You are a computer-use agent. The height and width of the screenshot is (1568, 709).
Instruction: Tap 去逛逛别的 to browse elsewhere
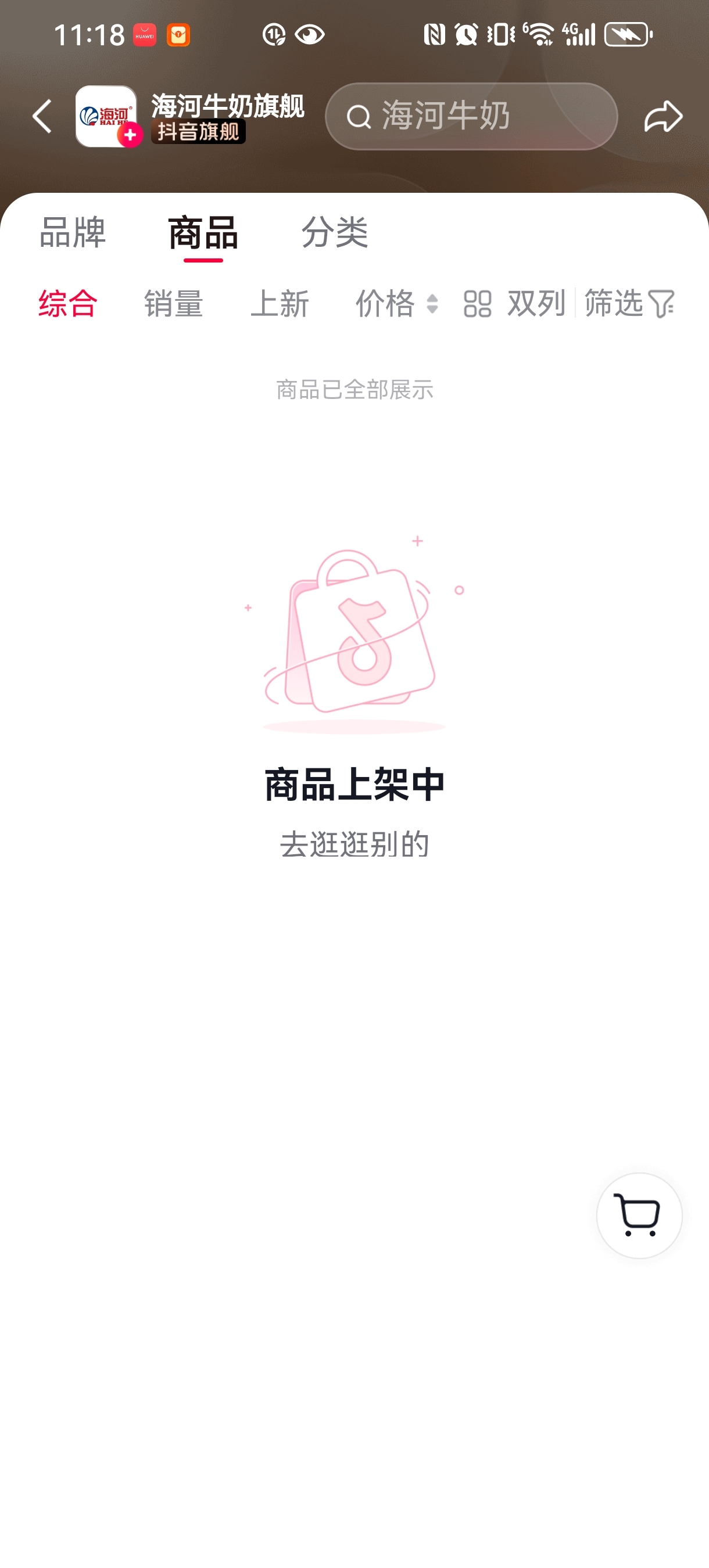[354, 844]
